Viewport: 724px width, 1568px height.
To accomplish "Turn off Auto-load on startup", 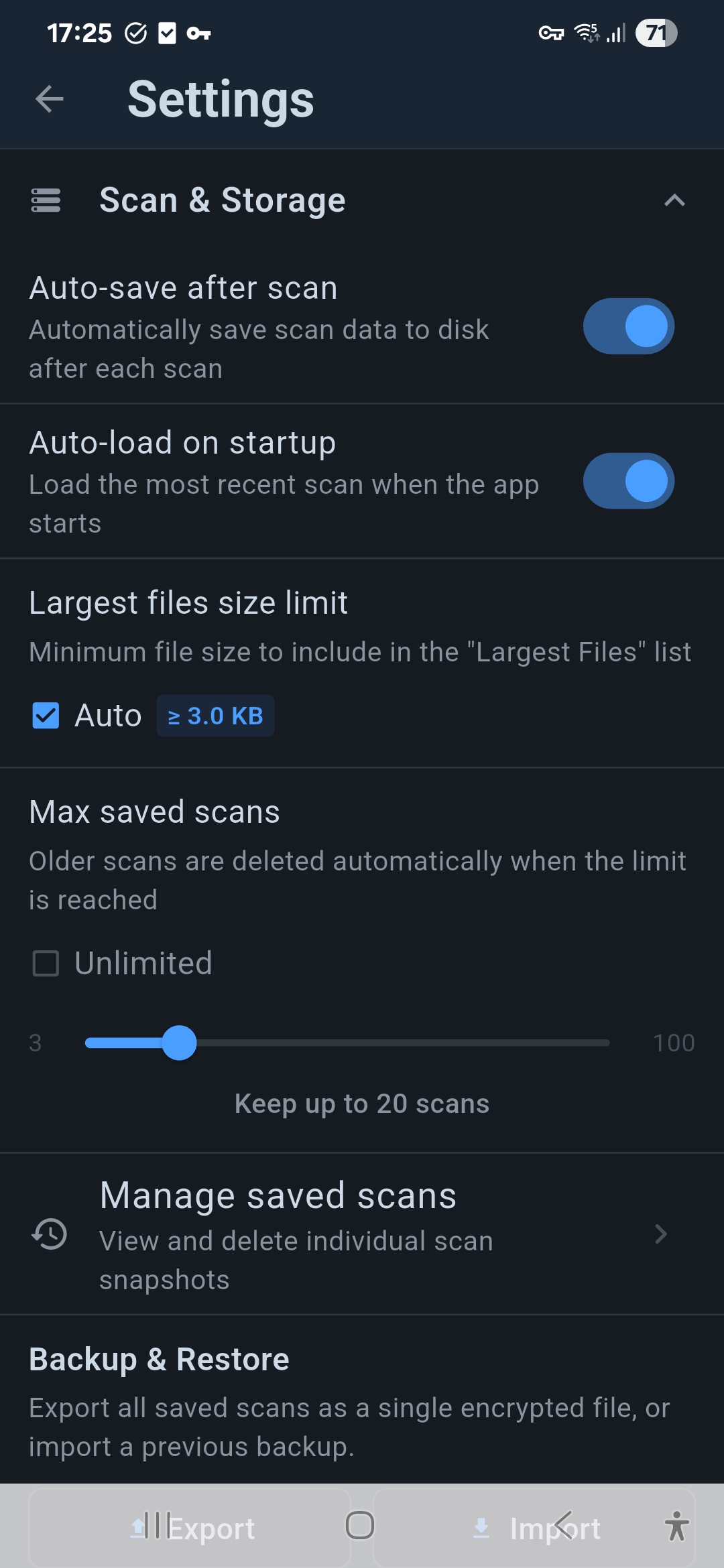I will (x=628, y=481).
